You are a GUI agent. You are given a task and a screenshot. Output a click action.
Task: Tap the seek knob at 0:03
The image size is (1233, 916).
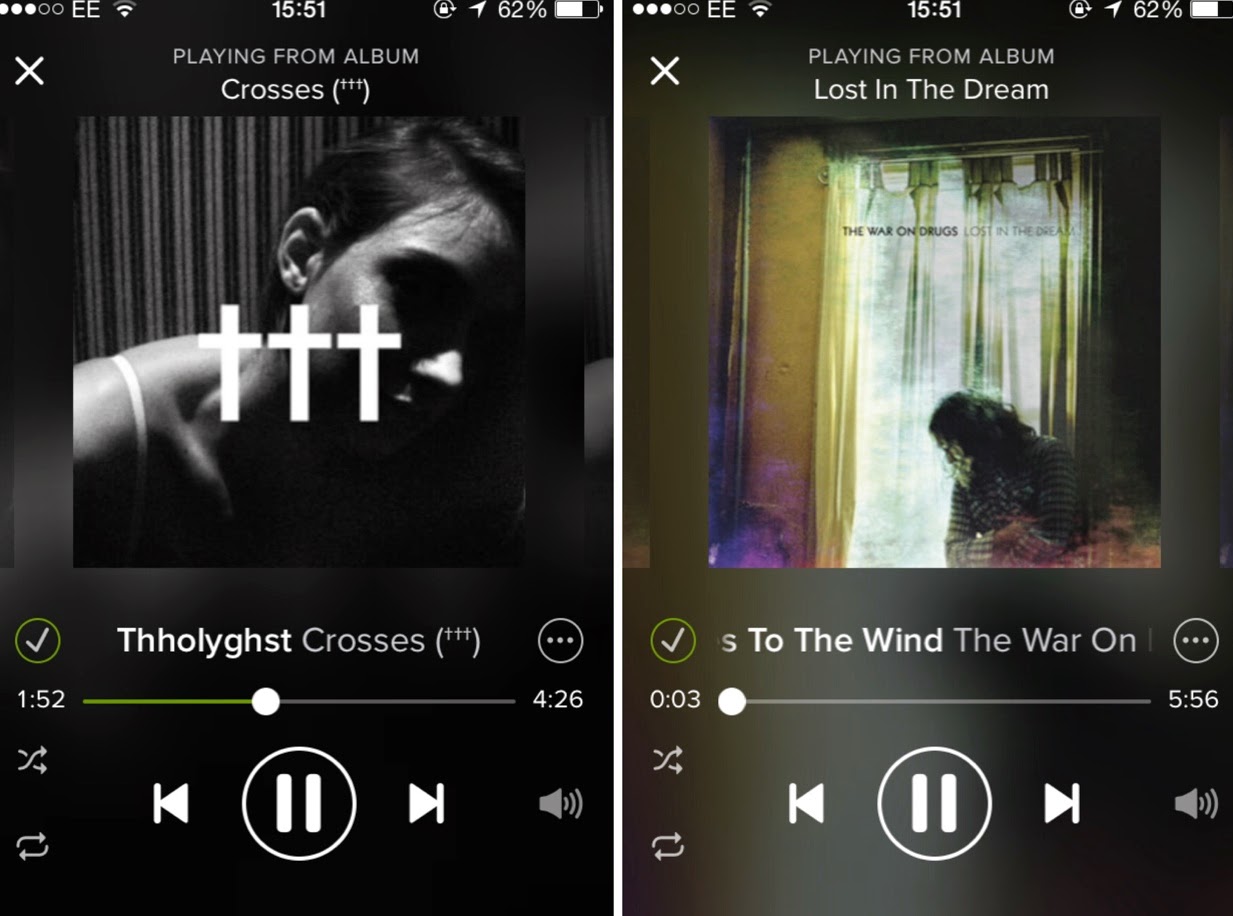[x=732, y=701]
